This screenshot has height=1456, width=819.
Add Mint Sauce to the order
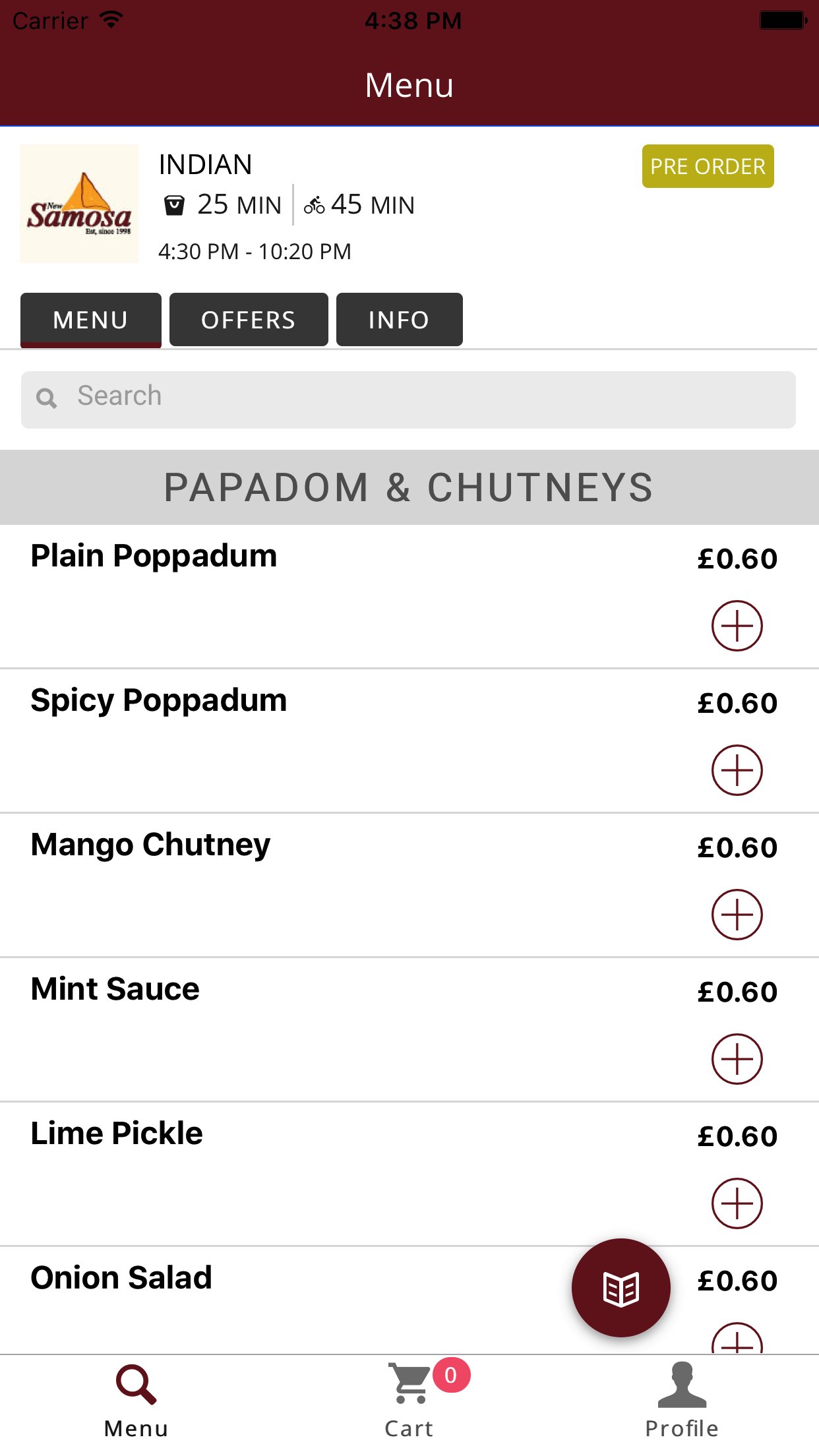737,1059
